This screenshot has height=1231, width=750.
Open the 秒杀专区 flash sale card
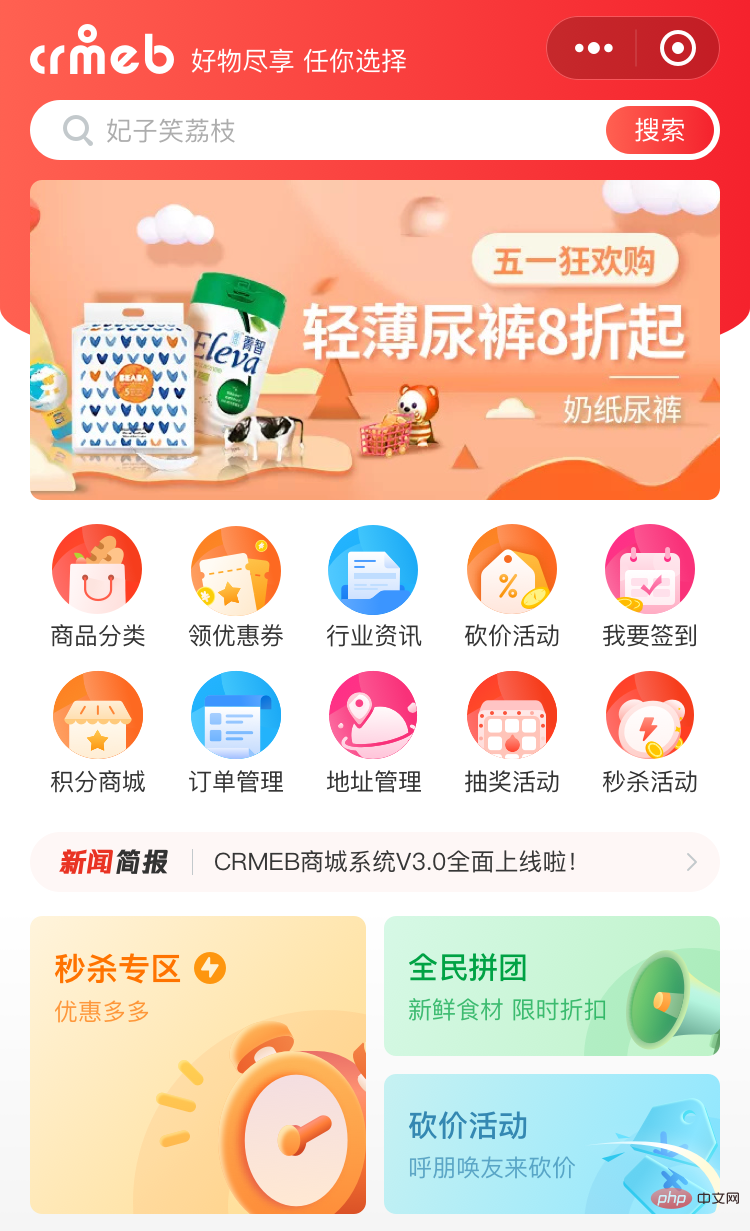(x=198, y=1064)
